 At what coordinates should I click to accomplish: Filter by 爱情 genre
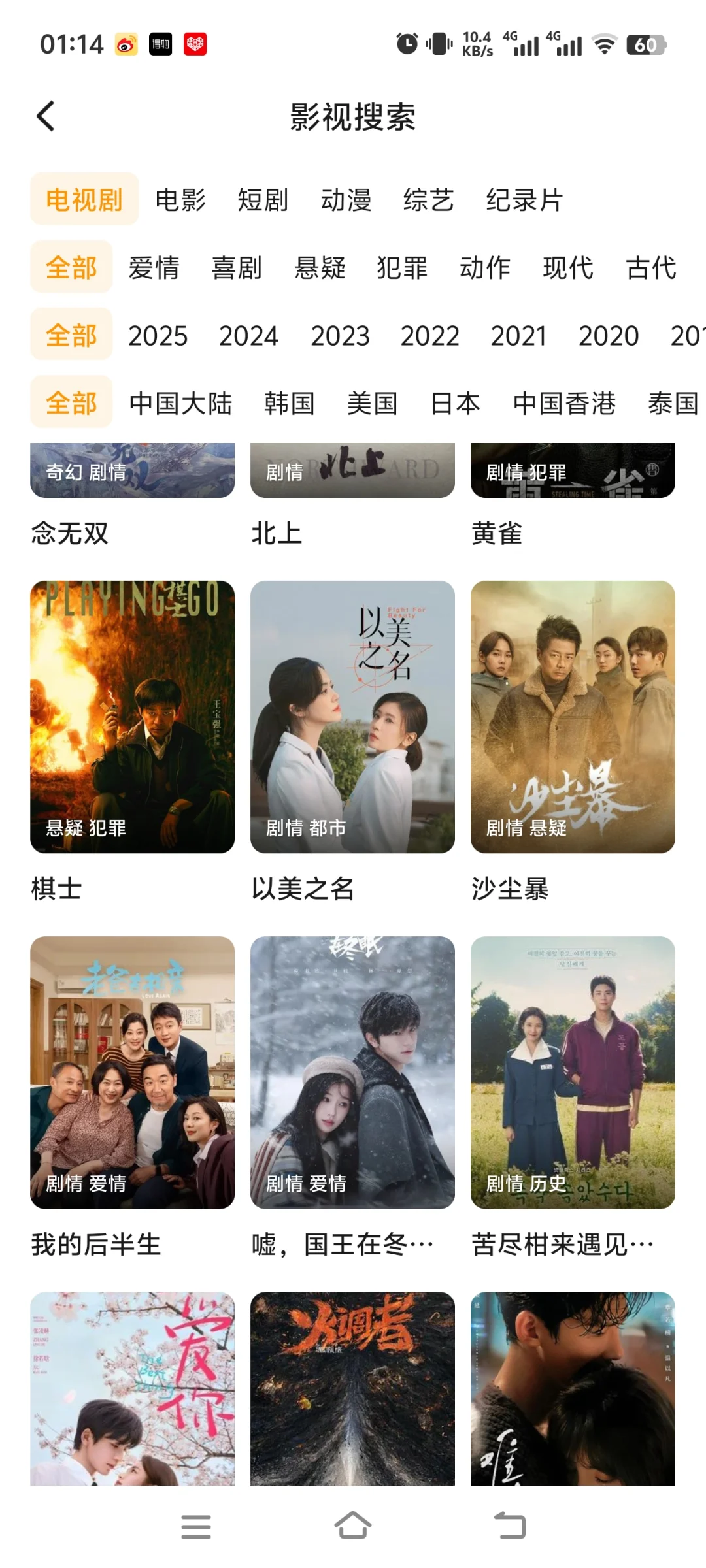click(x=154, y=268)
